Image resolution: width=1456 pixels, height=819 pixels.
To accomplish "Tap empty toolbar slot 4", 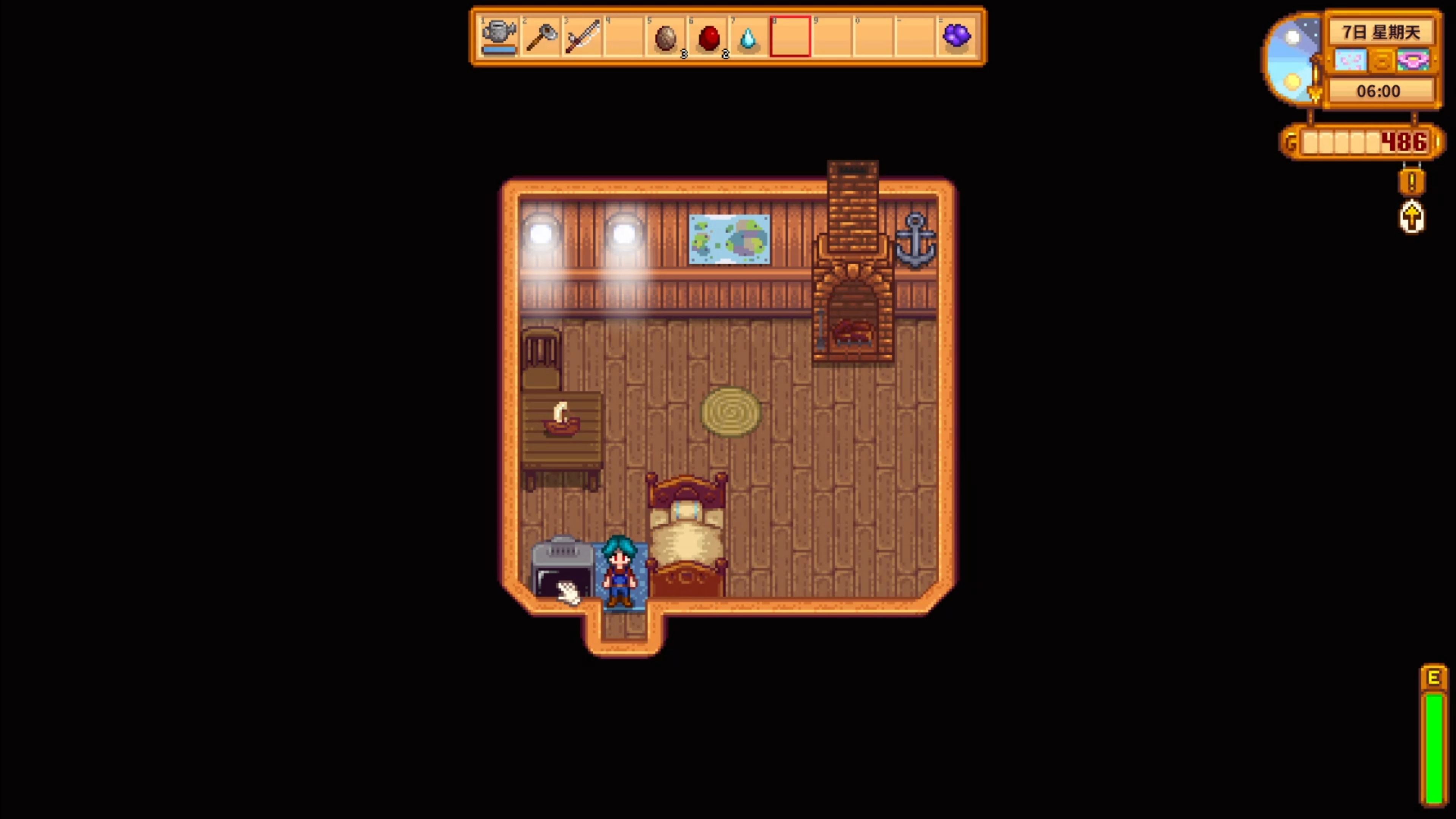I will 624,37.
